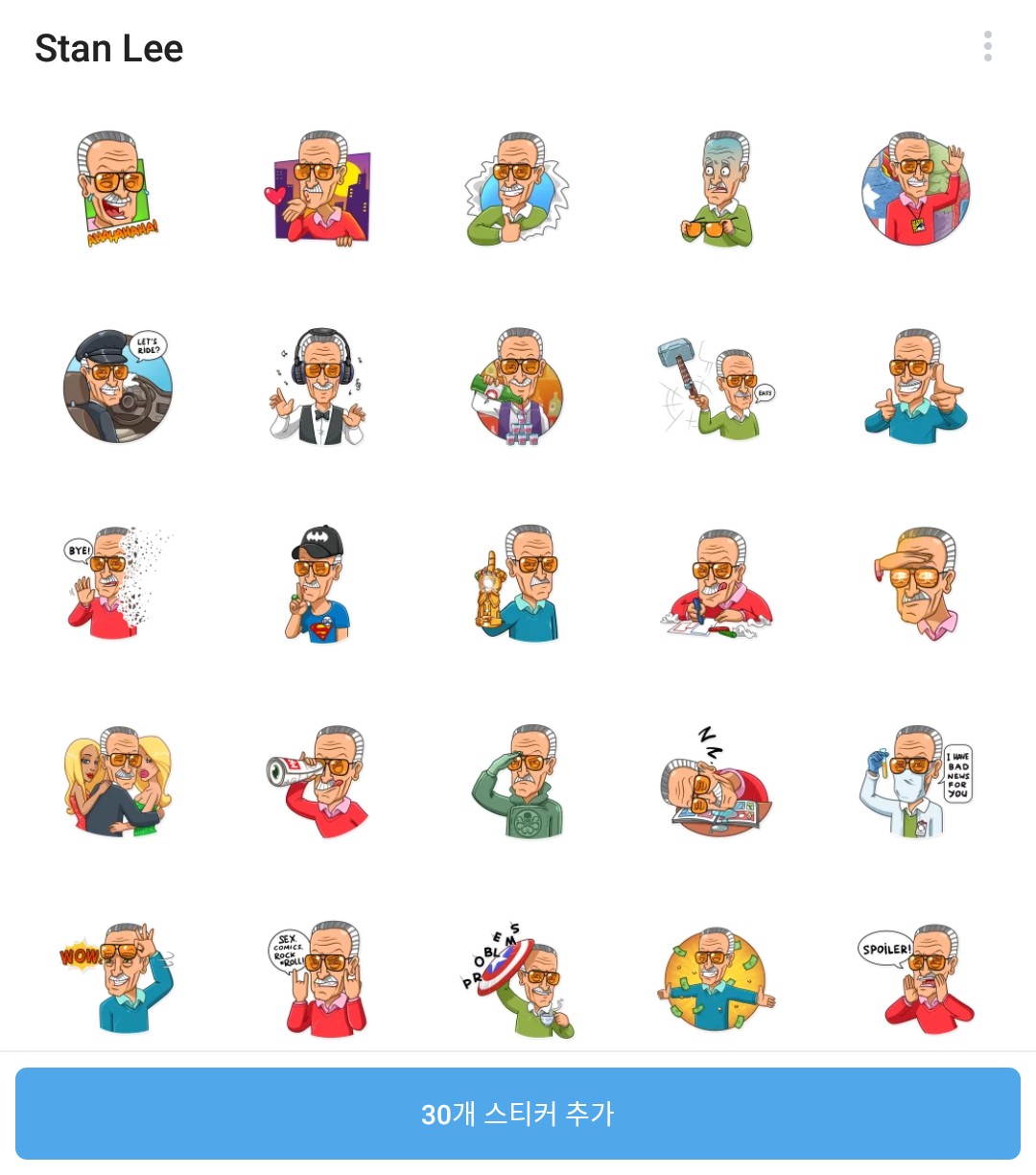Preview the sleeping Zz sticker

point(715,782)
